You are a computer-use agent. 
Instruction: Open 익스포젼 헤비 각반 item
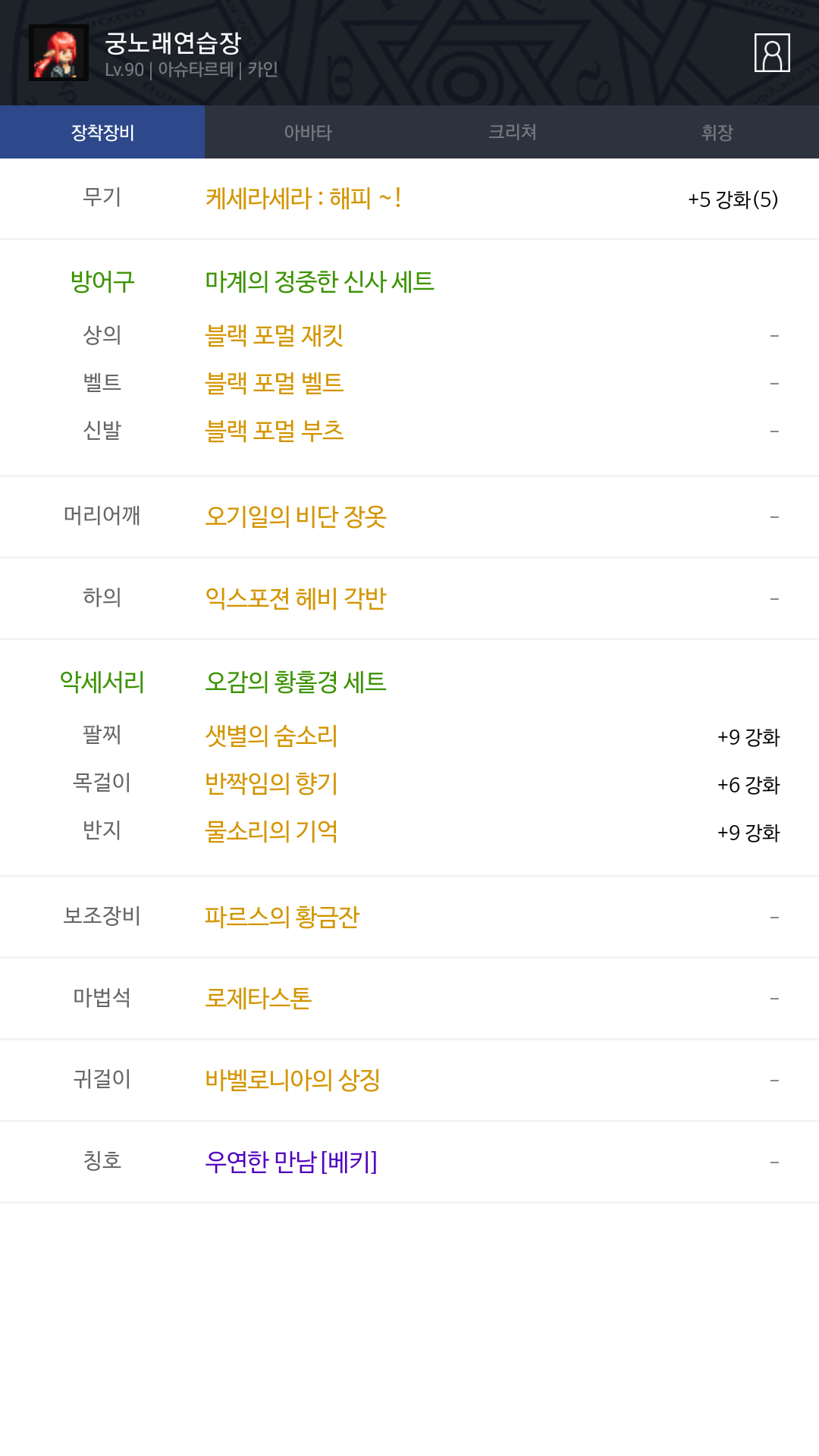click(x=296, y=598)
